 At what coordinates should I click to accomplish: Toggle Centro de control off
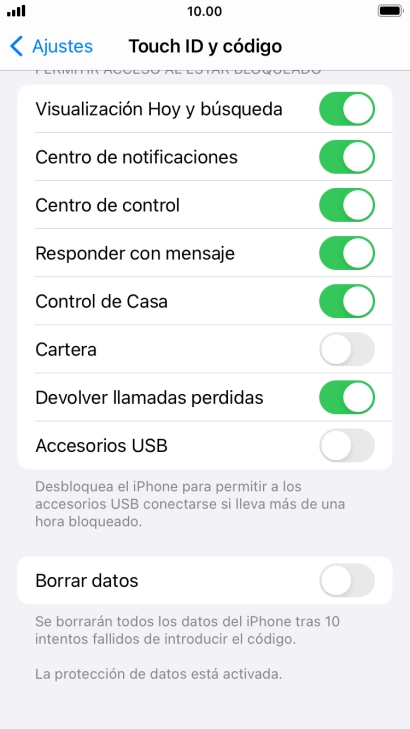pos(347,205)
